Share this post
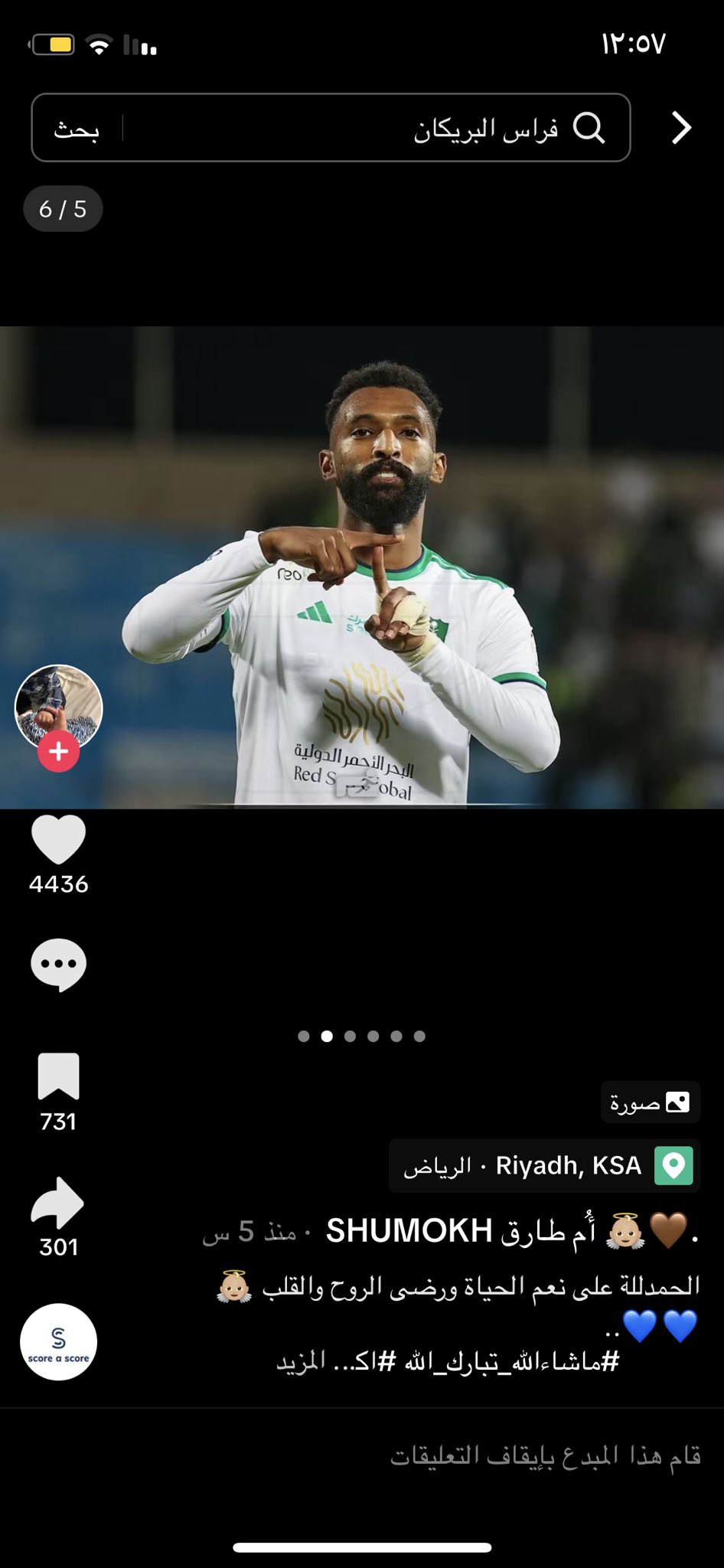 click(x=59, y=1204)
